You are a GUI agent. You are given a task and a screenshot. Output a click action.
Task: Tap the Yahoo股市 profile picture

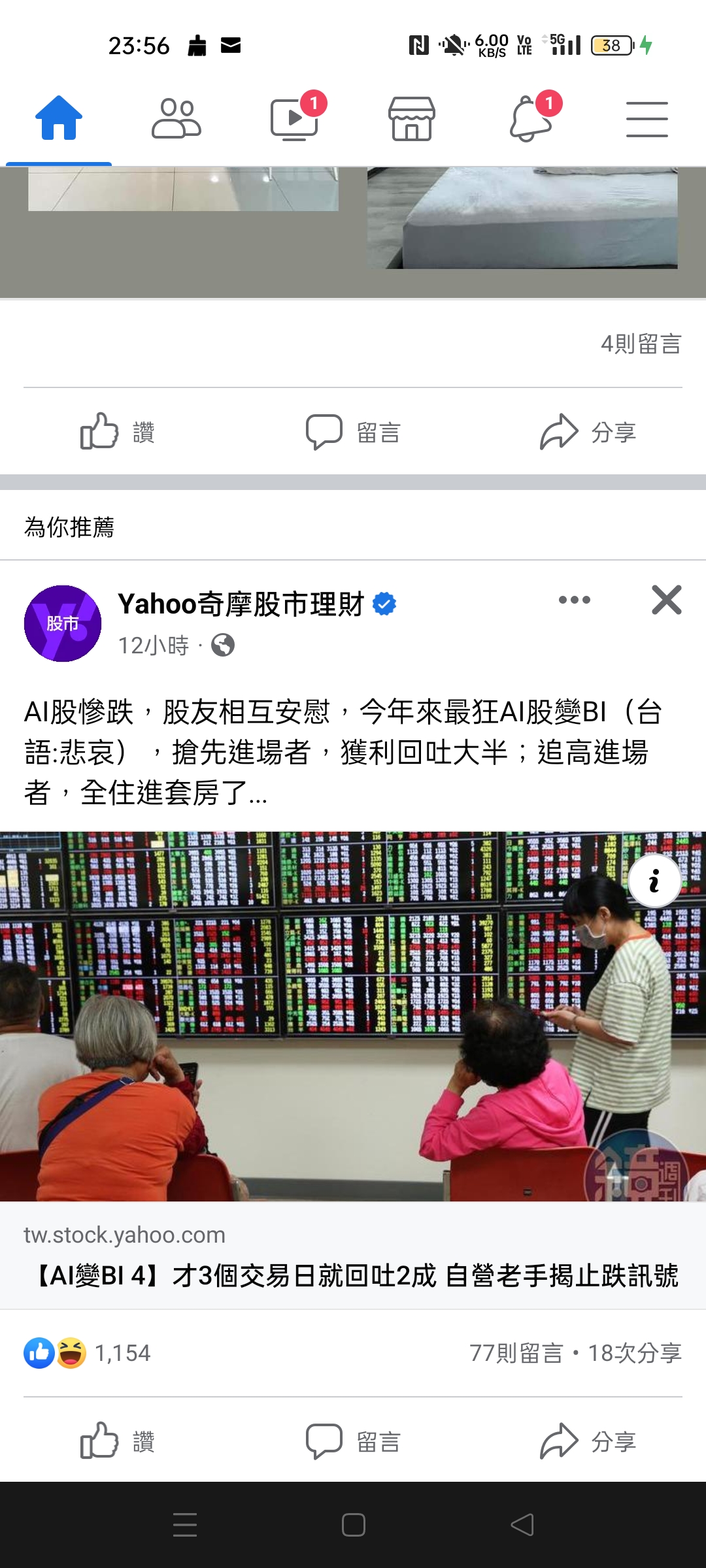click(x=62, y=623)
